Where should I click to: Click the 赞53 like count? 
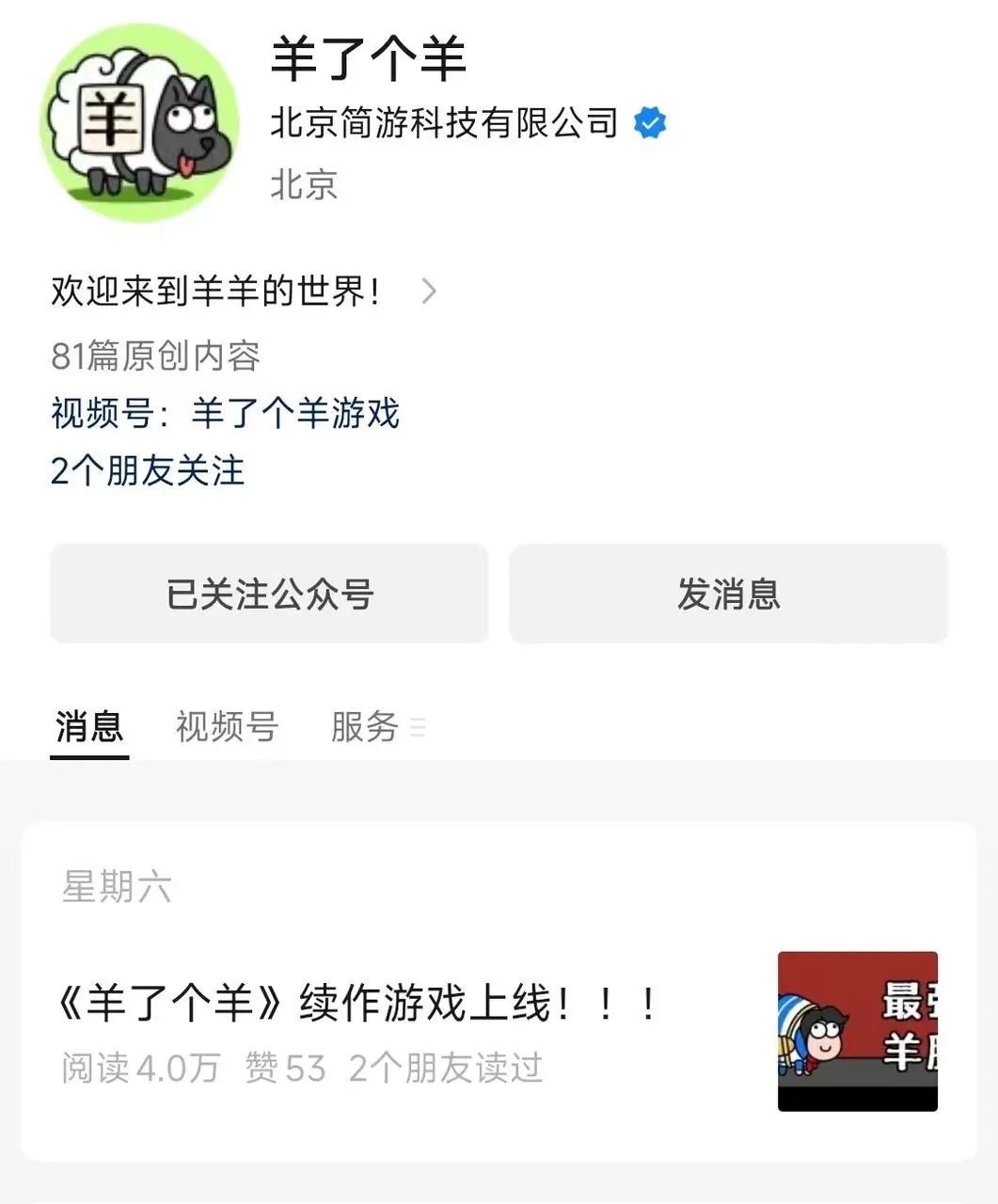coord(288,1068)
